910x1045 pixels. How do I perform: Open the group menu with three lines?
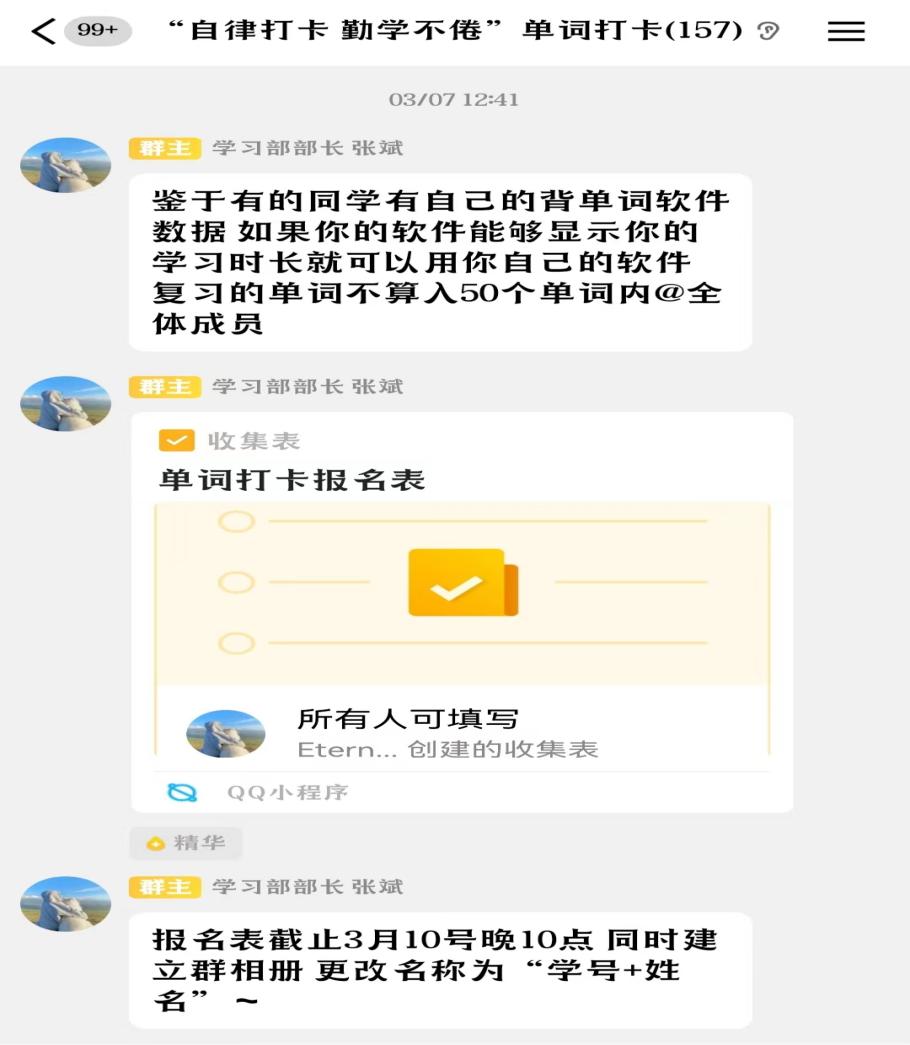coord(846,32)
